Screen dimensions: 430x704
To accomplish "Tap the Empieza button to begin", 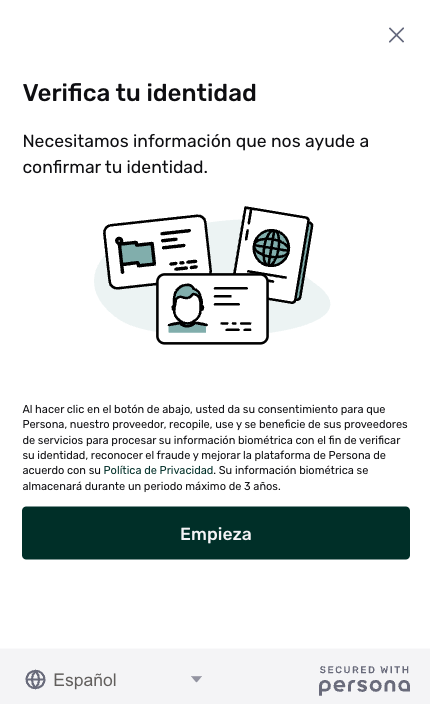I will coord(216,533).
